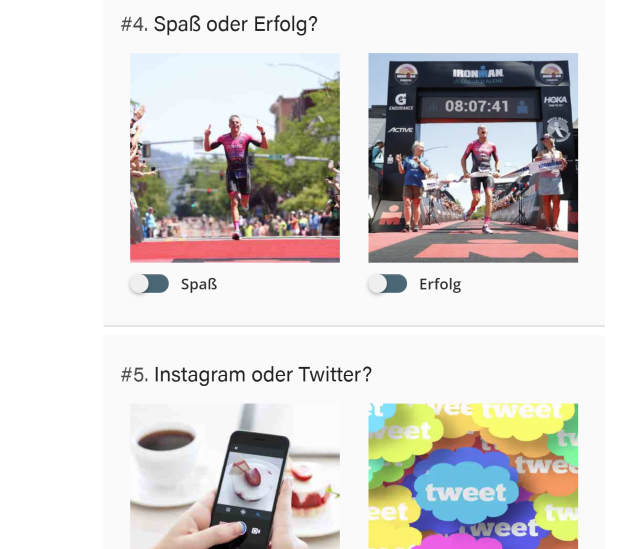Choose the tweet clouds picture

(473, 476)
